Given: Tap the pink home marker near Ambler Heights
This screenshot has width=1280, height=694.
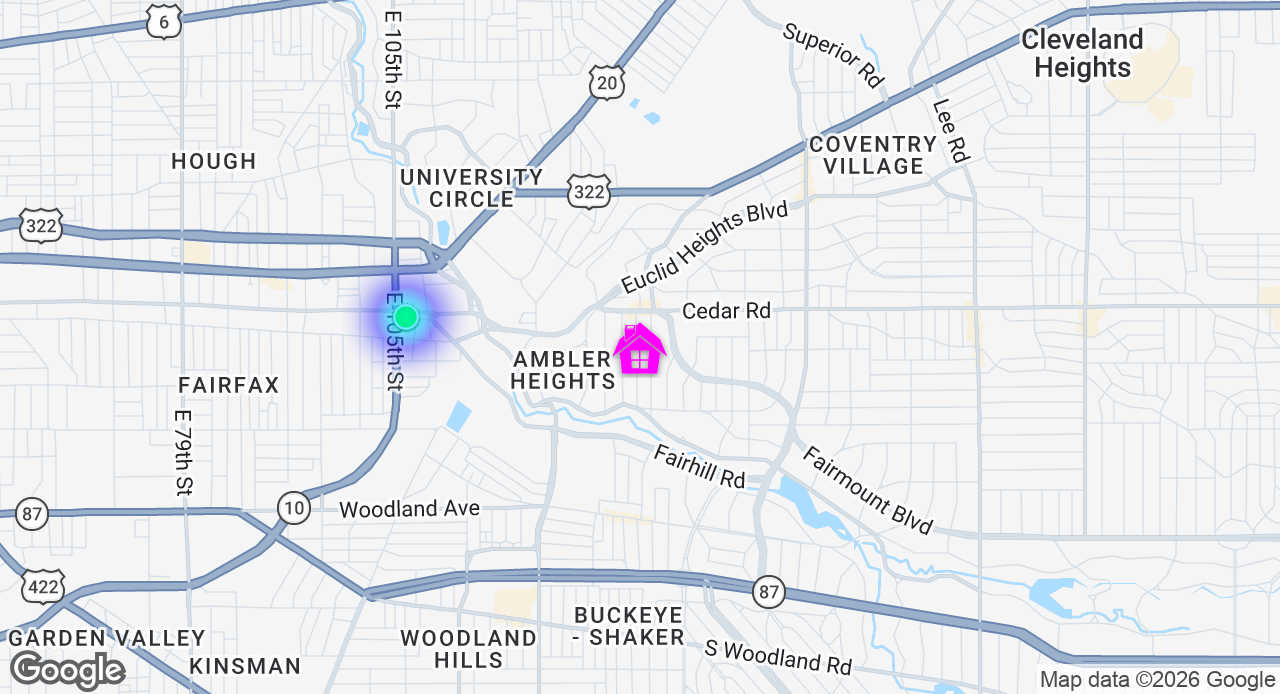Looking at the screenshot, I should click(x=639, y=350).
